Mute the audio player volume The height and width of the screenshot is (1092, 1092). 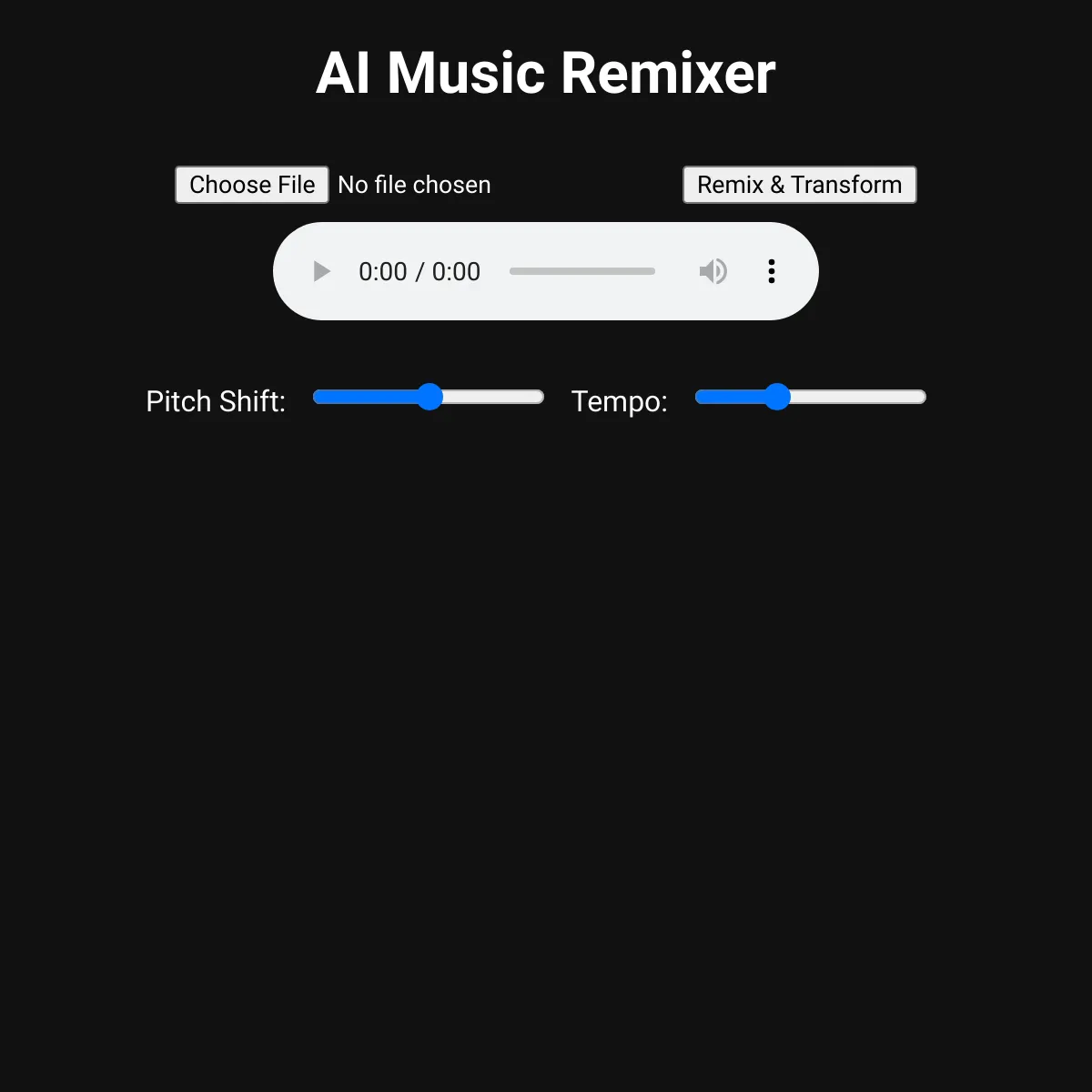[713, 271]
